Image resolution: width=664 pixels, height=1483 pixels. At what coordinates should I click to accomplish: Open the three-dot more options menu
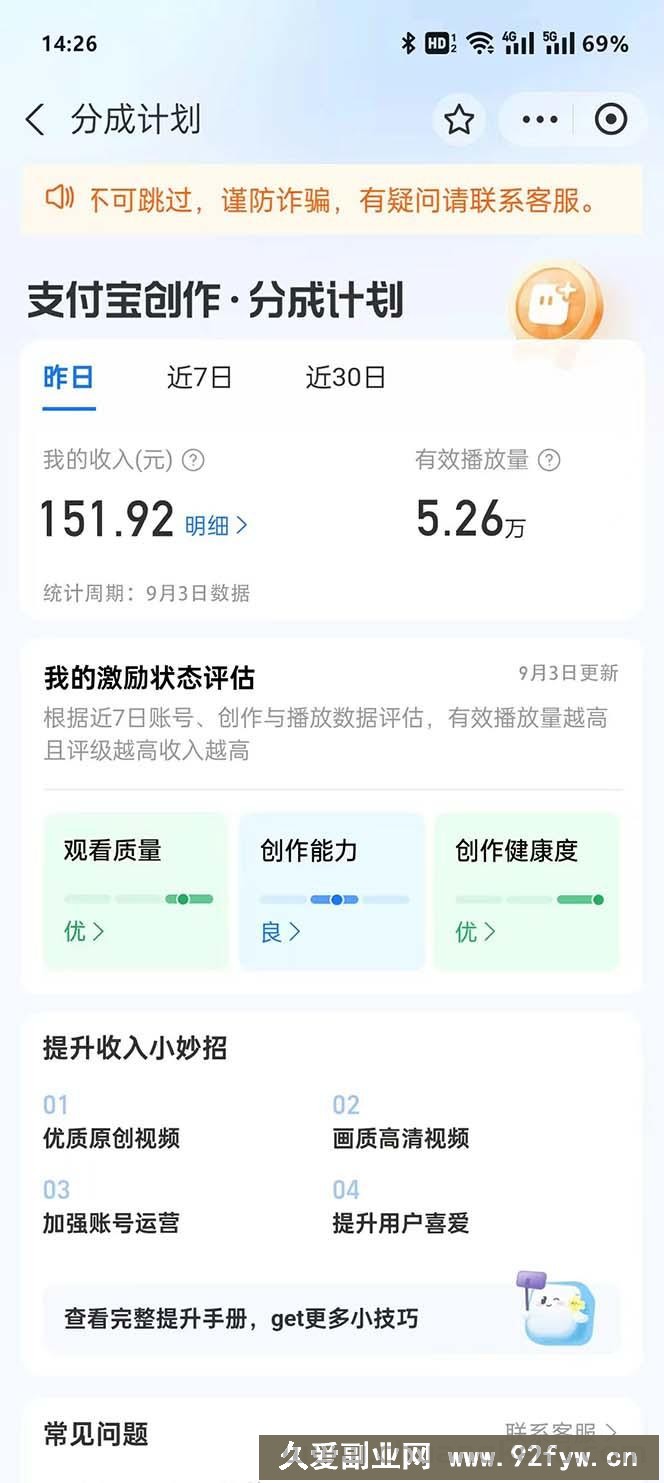(540, 120)
